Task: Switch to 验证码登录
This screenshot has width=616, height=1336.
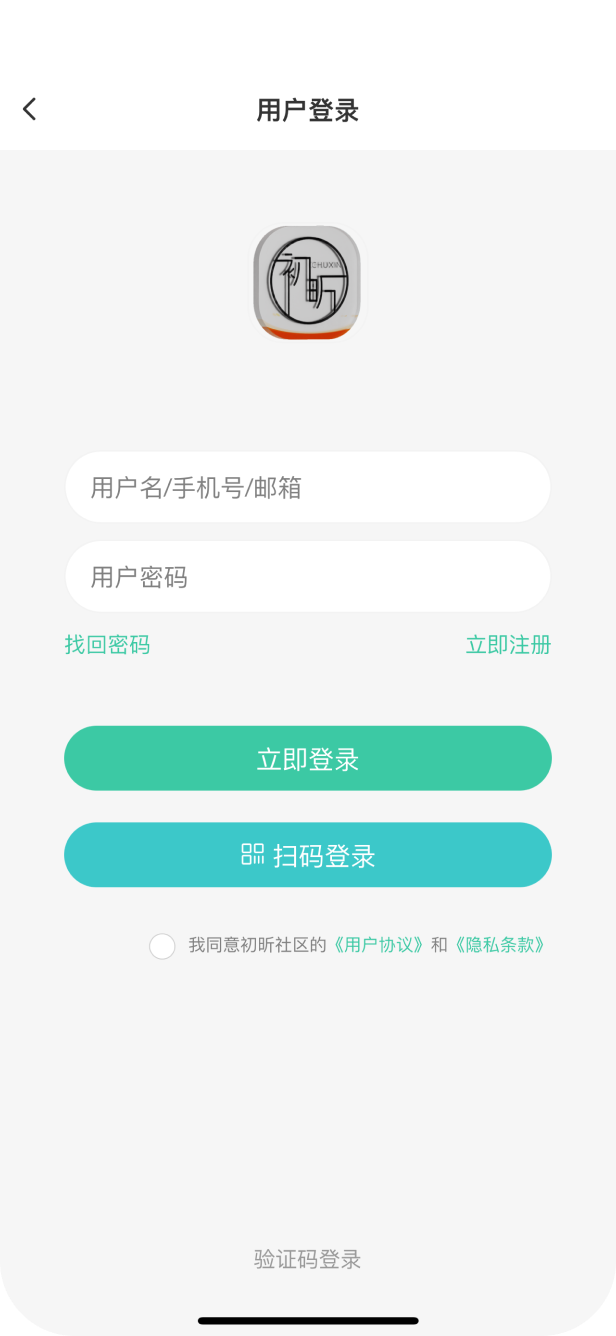Action: pos(308,1259)
